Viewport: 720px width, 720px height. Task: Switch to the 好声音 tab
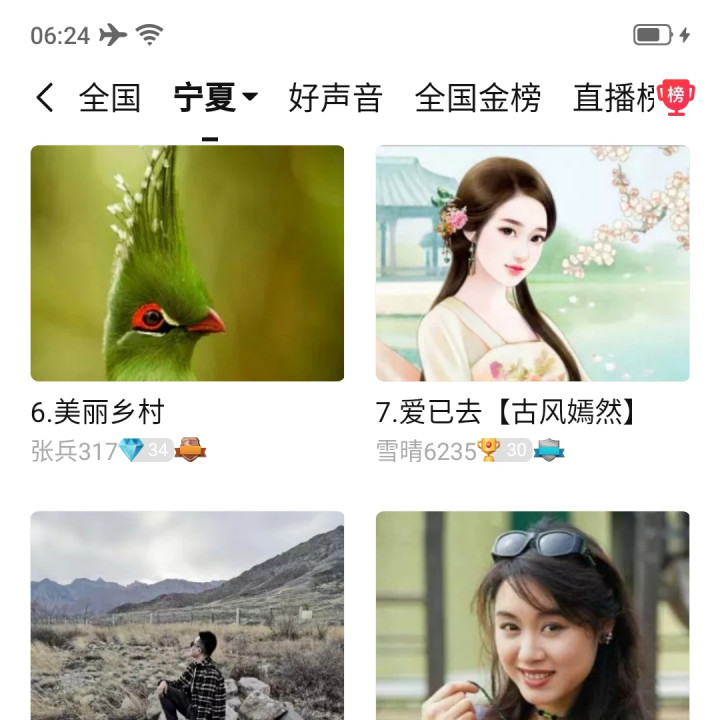336,98
